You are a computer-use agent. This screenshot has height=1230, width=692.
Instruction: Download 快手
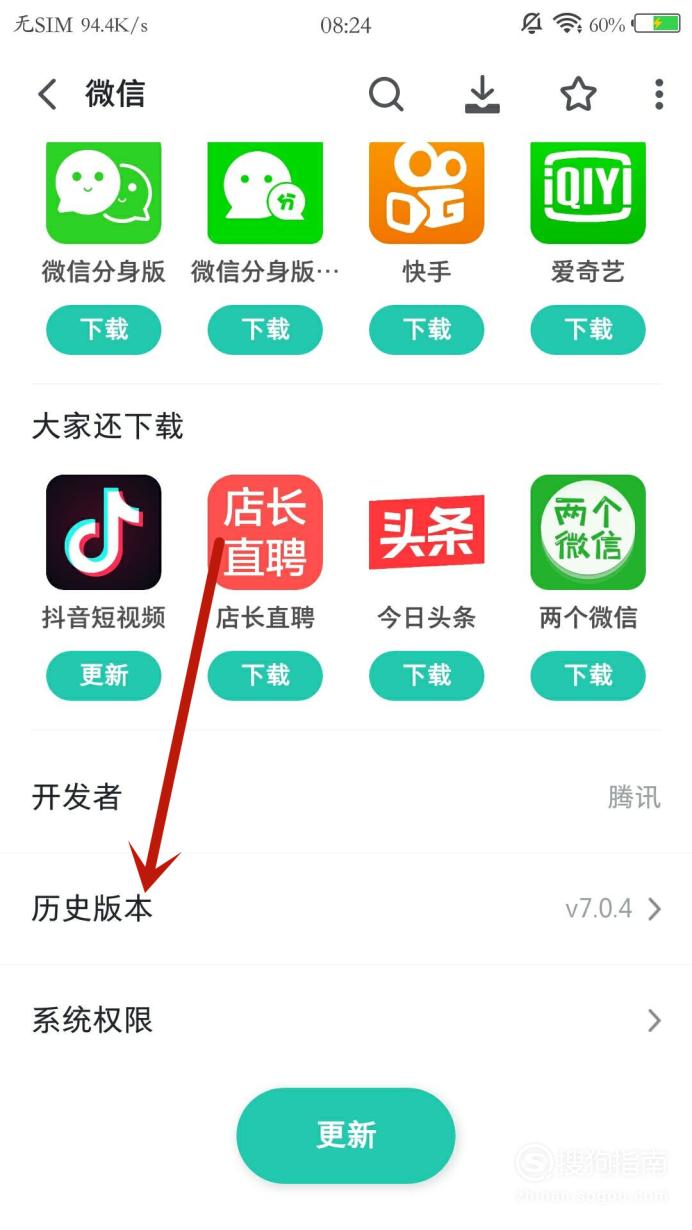point(427,329)
